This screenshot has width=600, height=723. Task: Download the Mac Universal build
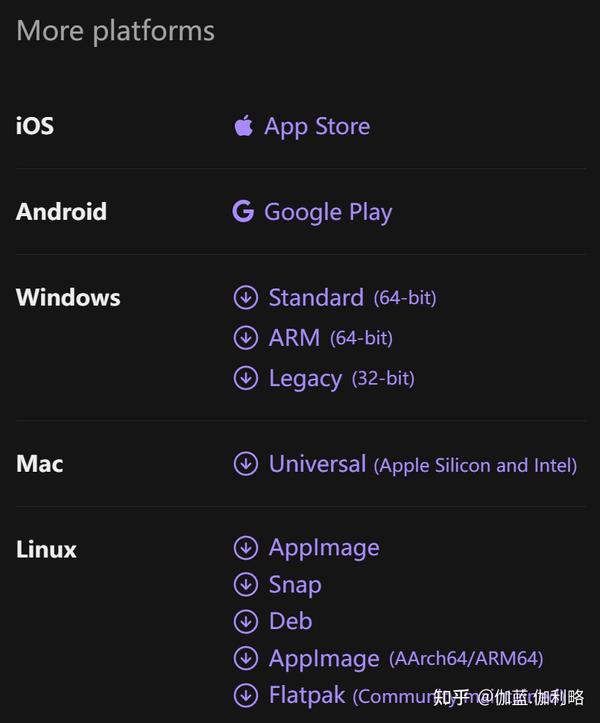[317, 464]
